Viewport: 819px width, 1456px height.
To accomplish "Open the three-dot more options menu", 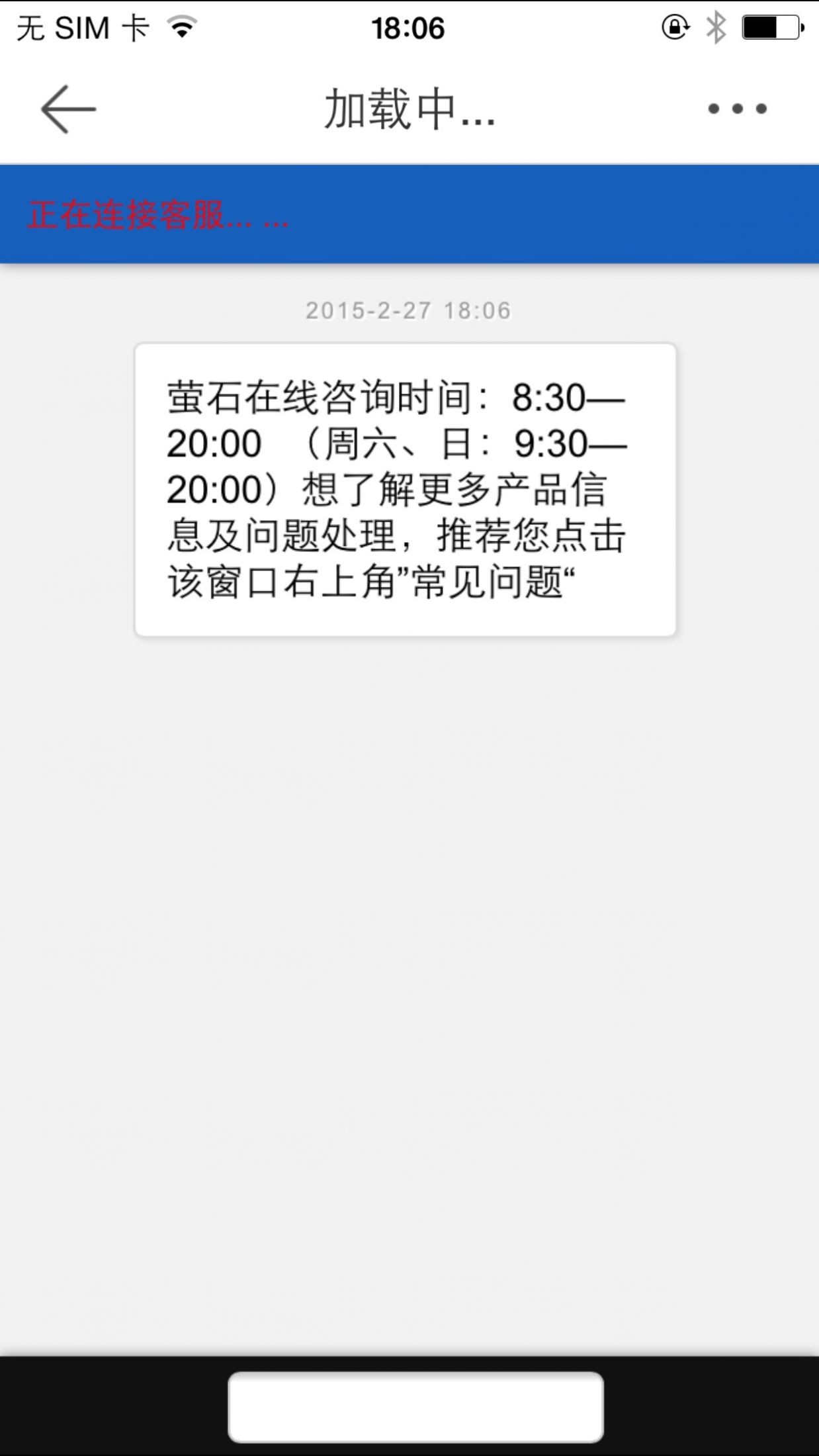I will click(737, 109).
